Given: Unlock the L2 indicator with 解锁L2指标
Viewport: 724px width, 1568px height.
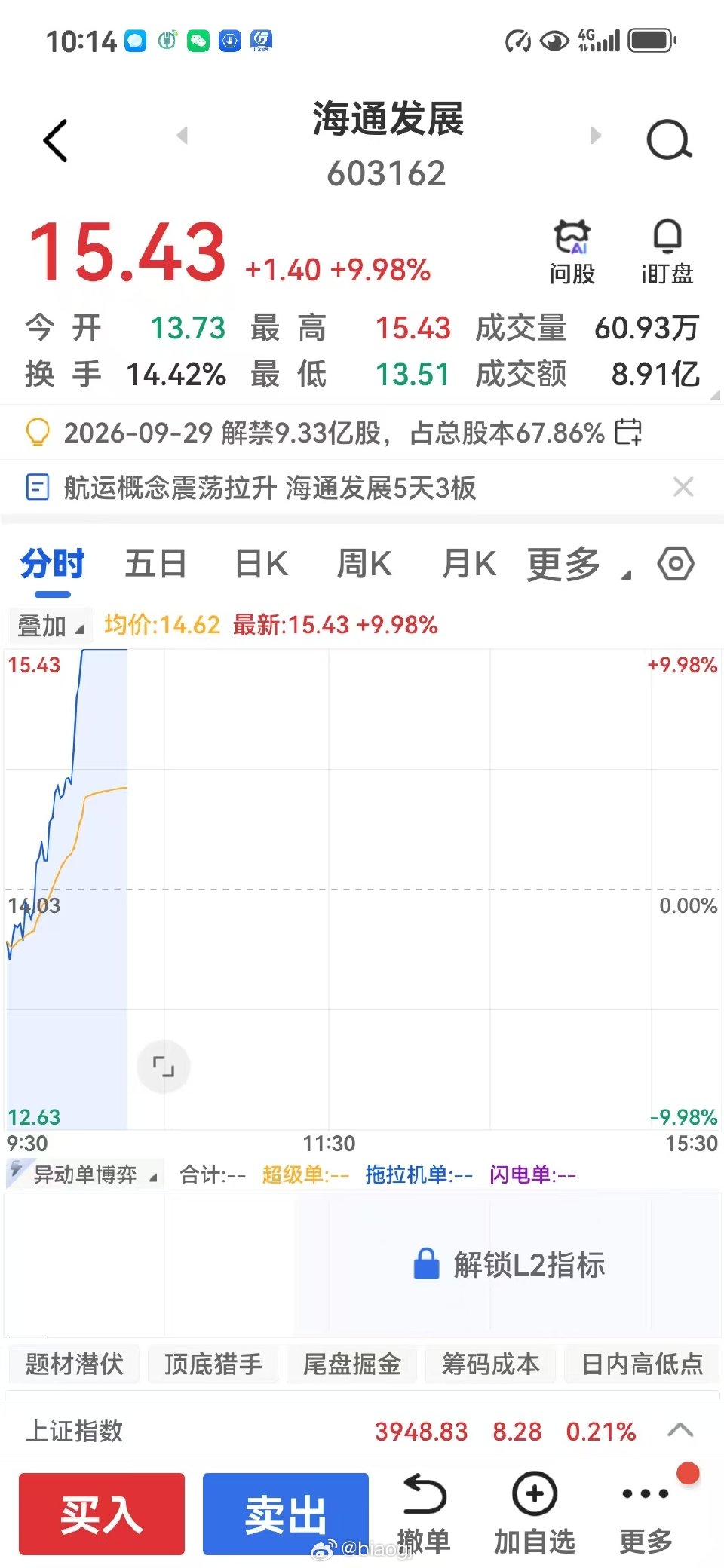Looking at the screenshot, I should 510,1264.
